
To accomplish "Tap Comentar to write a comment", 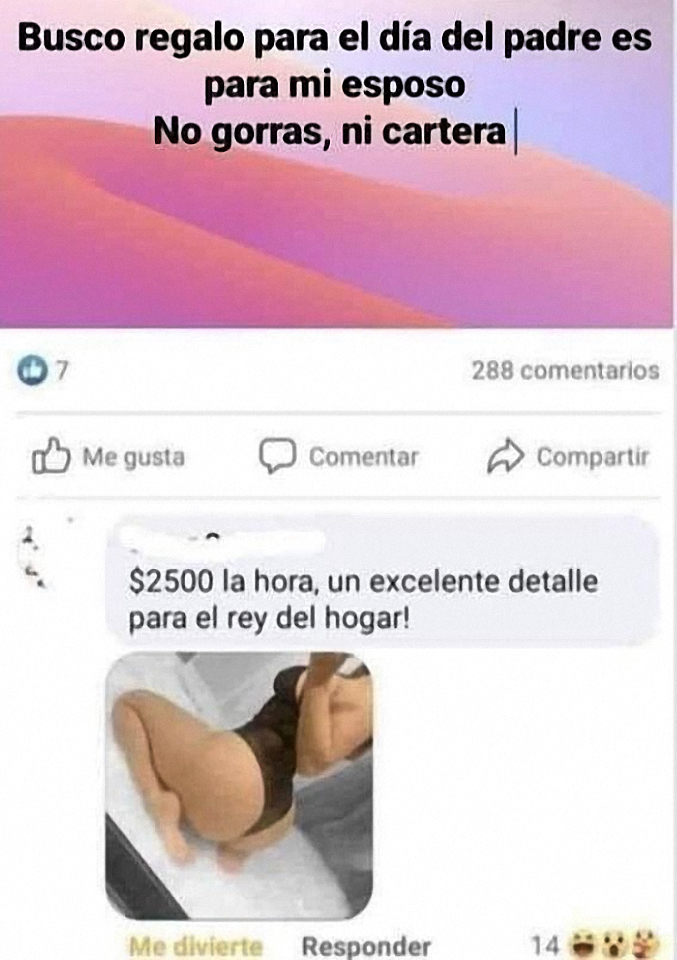I will [340, 458].
